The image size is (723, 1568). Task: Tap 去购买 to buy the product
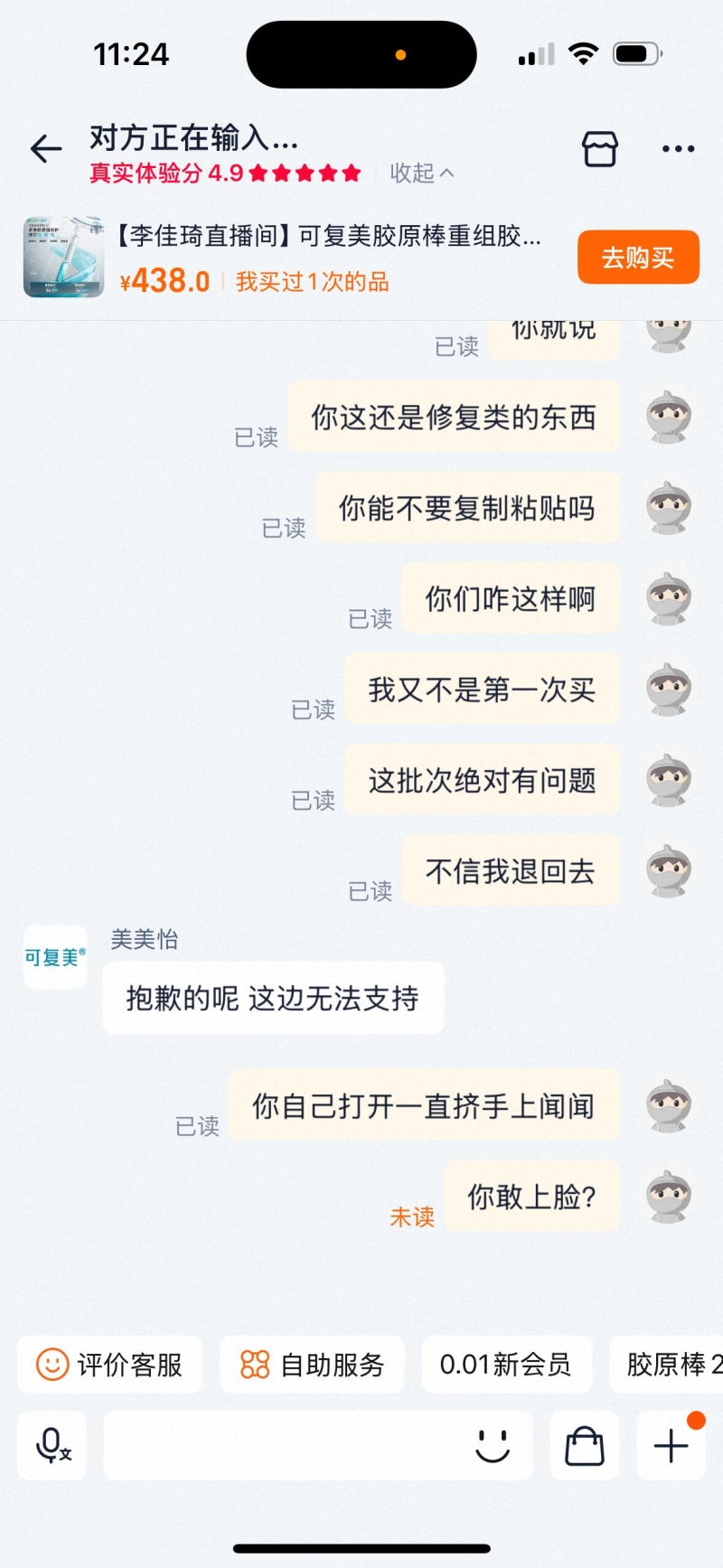click(638, 258)
